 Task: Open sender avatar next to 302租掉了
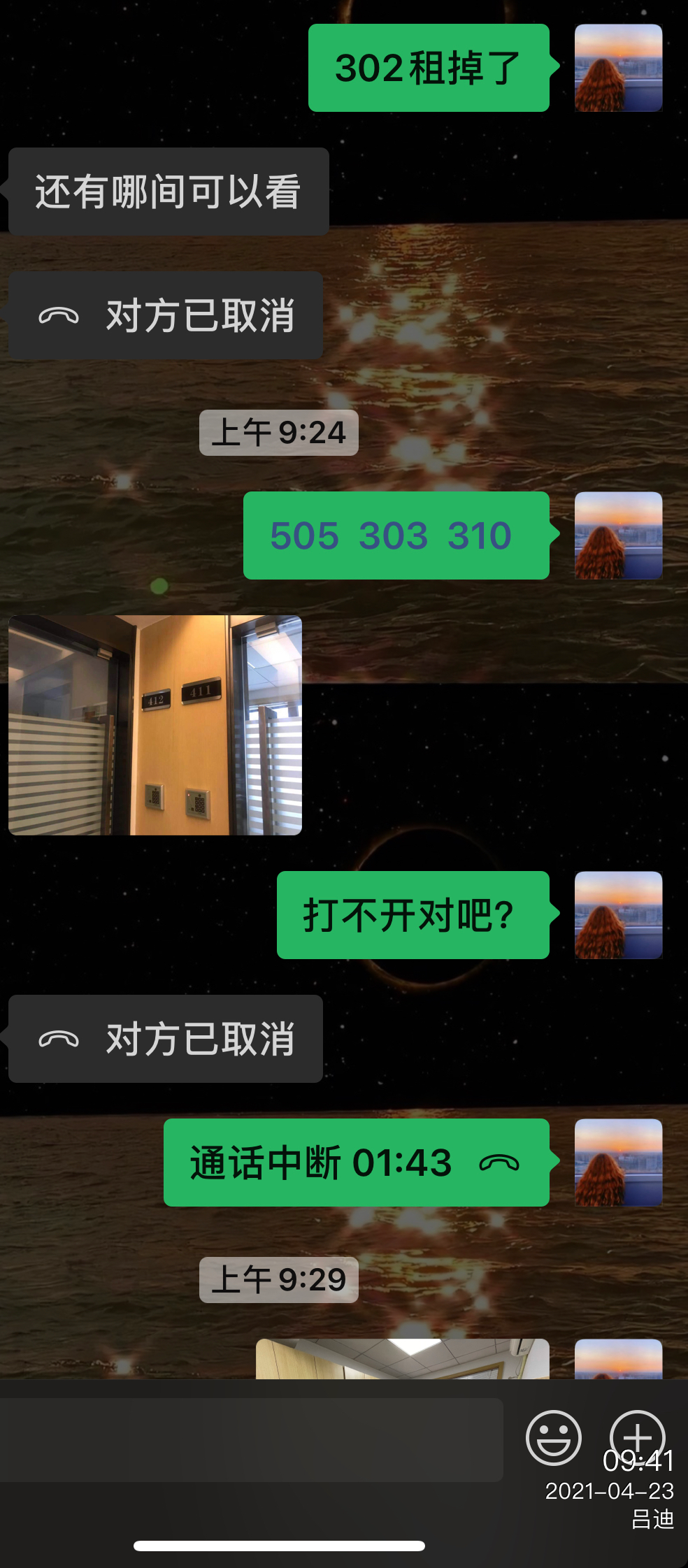click(x=618, y=68)
